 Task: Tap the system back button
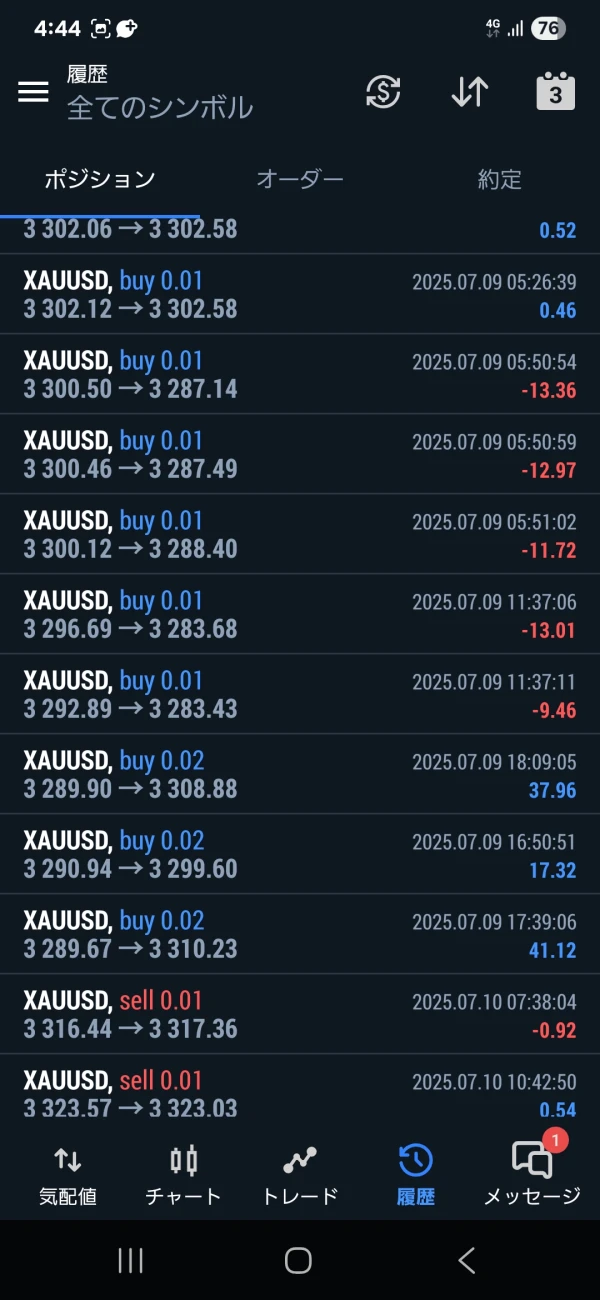point(466,1261)
